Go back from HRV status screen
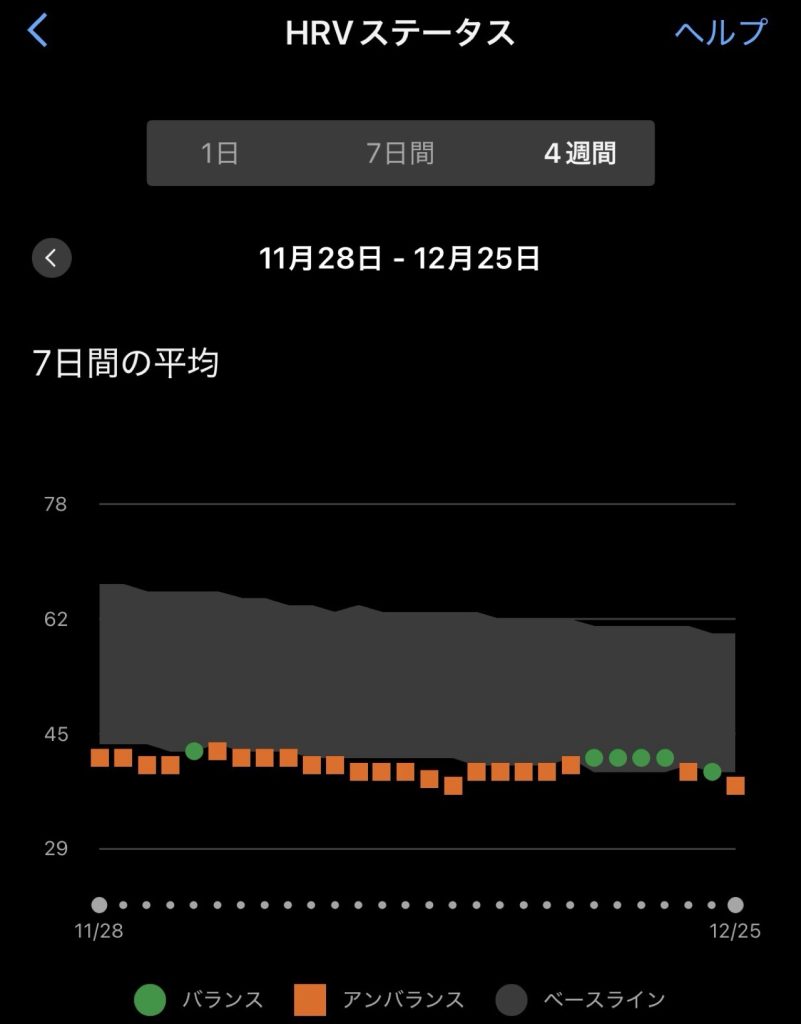801x1024 pixels. tap(37, 31)
